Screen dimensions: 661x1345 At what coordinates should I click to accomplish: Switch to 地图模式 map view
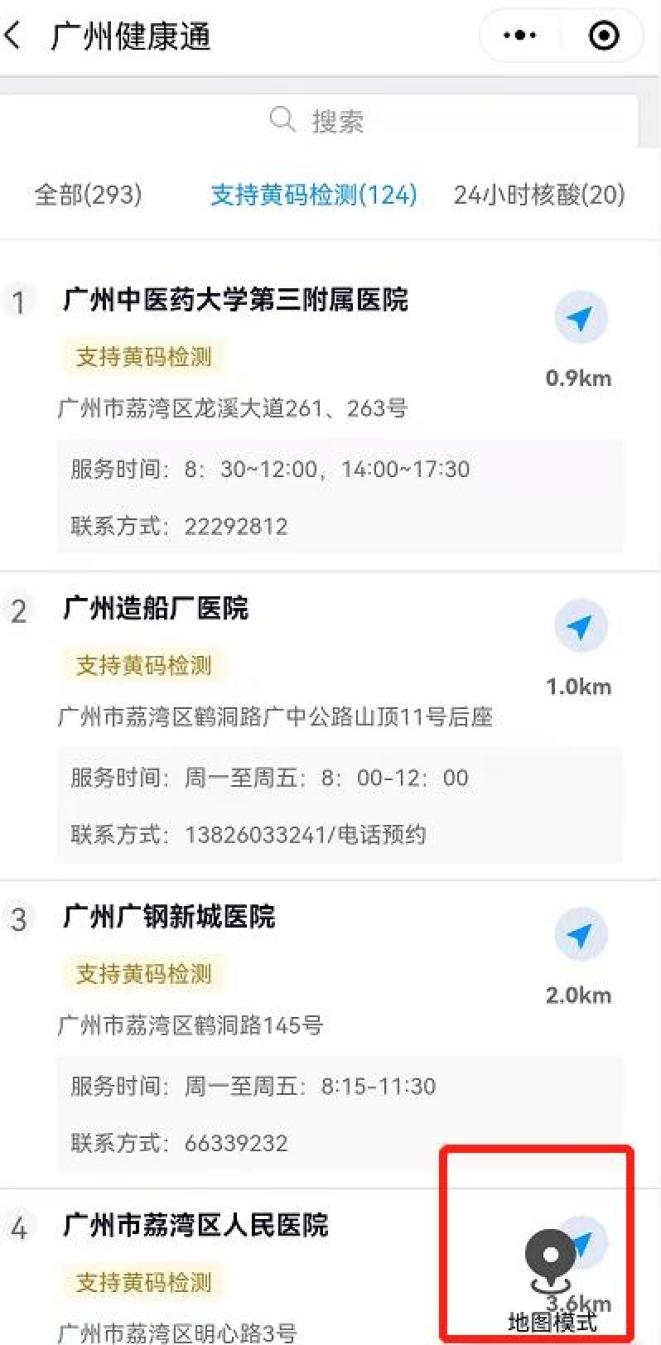coord(552,1282)
